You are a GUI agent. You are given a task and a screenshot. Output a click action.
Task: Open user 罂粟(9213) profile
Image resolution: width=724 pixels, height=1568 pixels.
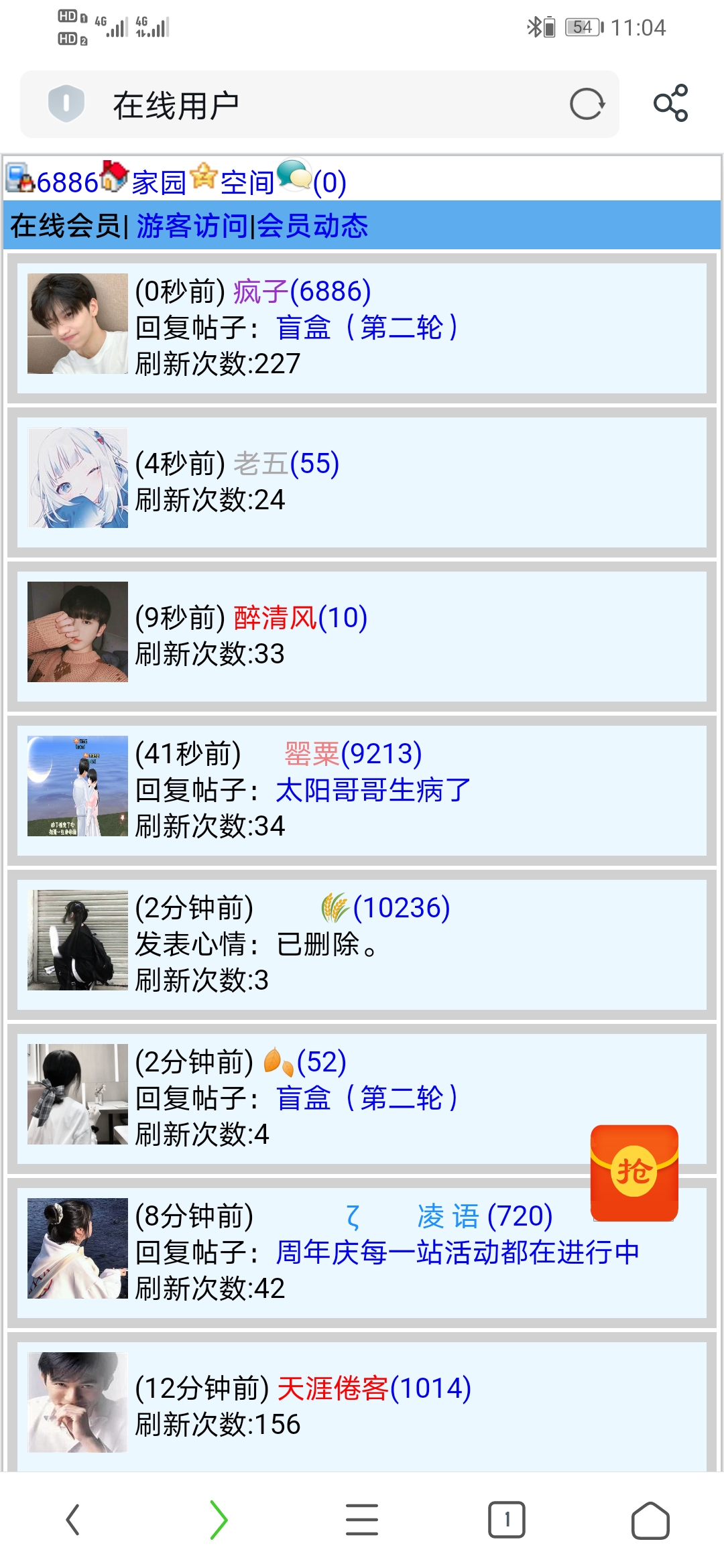(x=353, y=754)
